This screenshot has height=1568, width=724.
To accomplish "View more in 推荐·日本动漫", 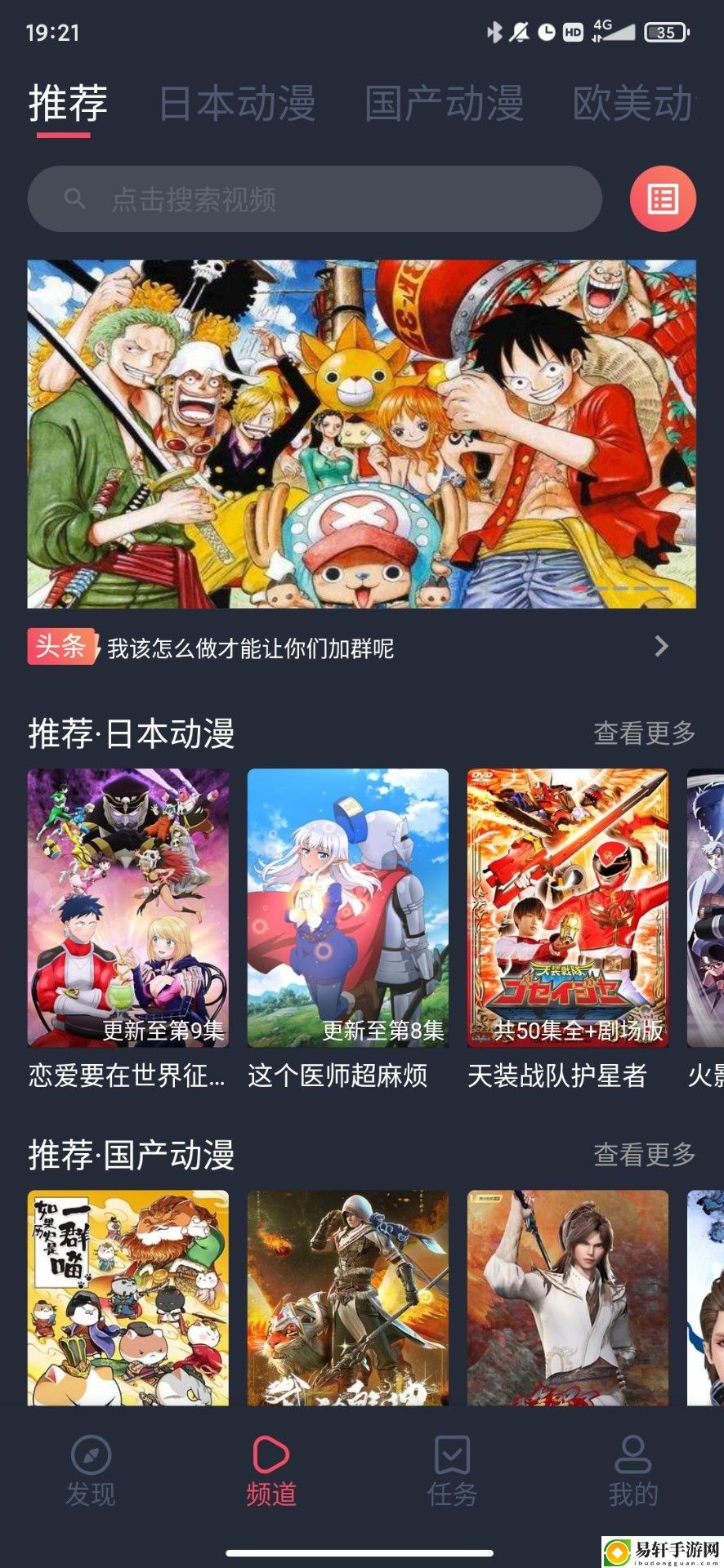I will (x=644, y=733).
